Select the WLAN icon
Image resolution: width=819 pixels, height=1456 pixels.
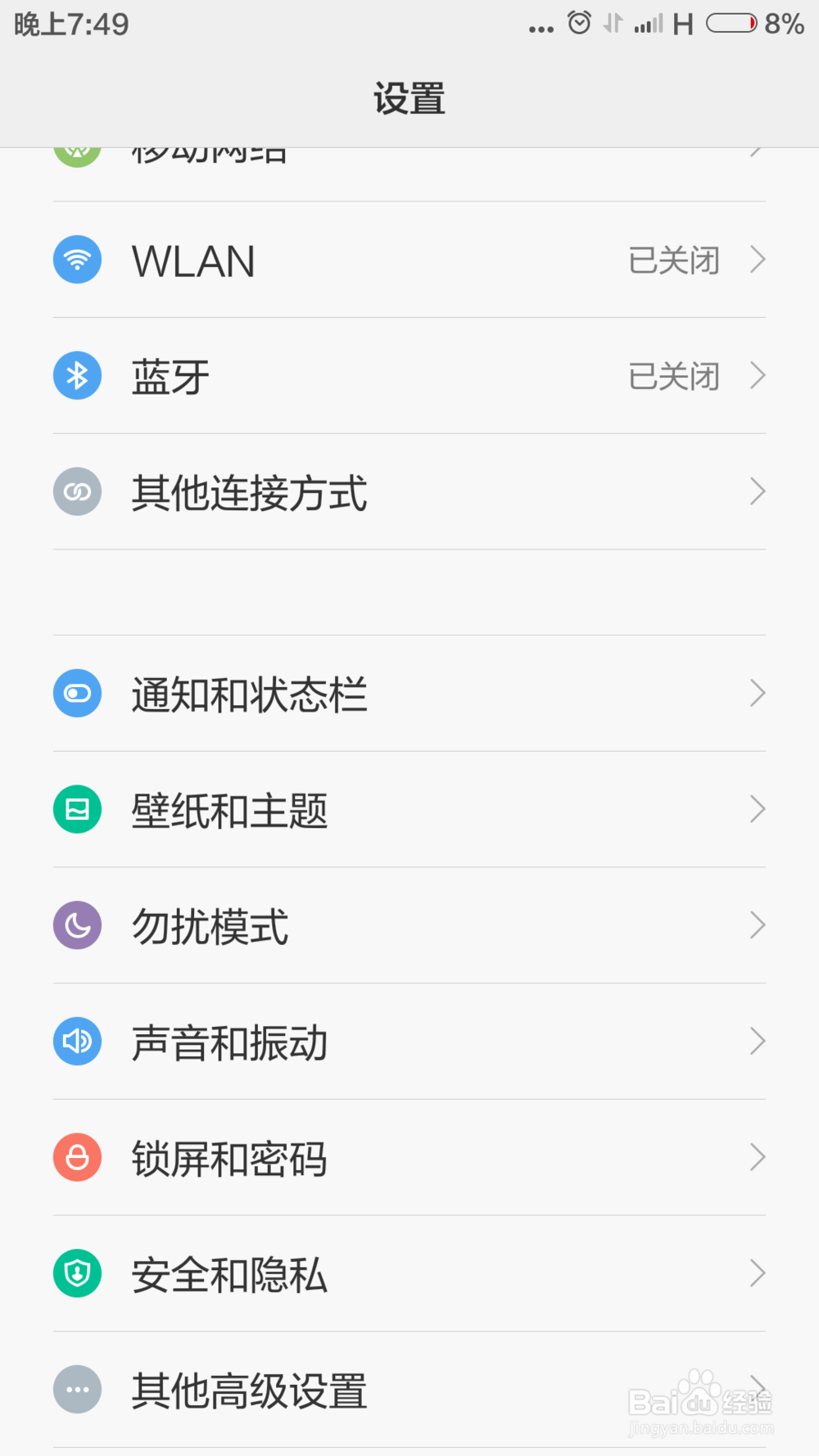click(77, 260)
